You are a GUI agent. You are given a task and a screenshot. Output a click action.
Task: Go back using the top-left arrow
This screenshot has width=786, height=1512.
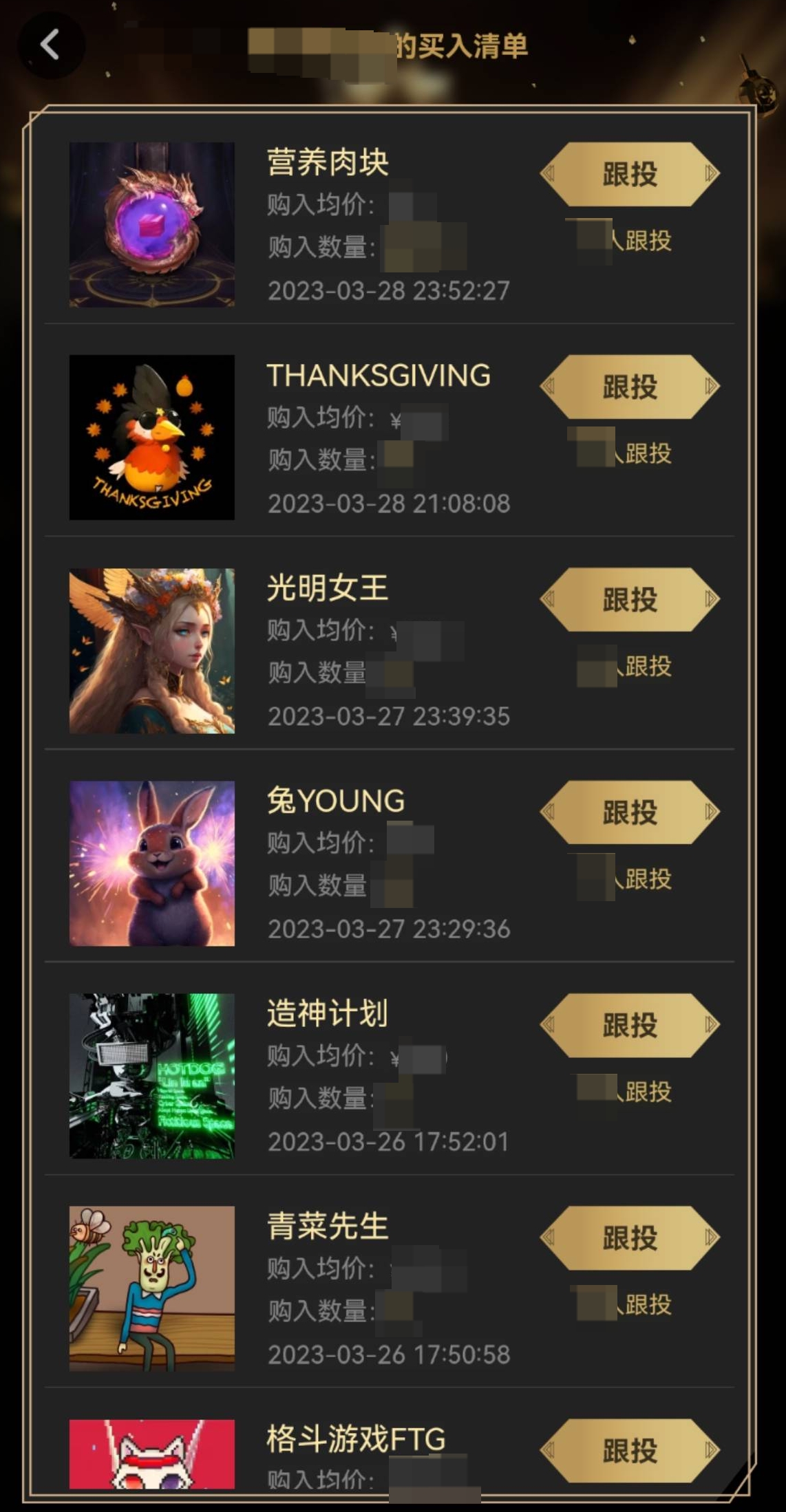point(50,45)
